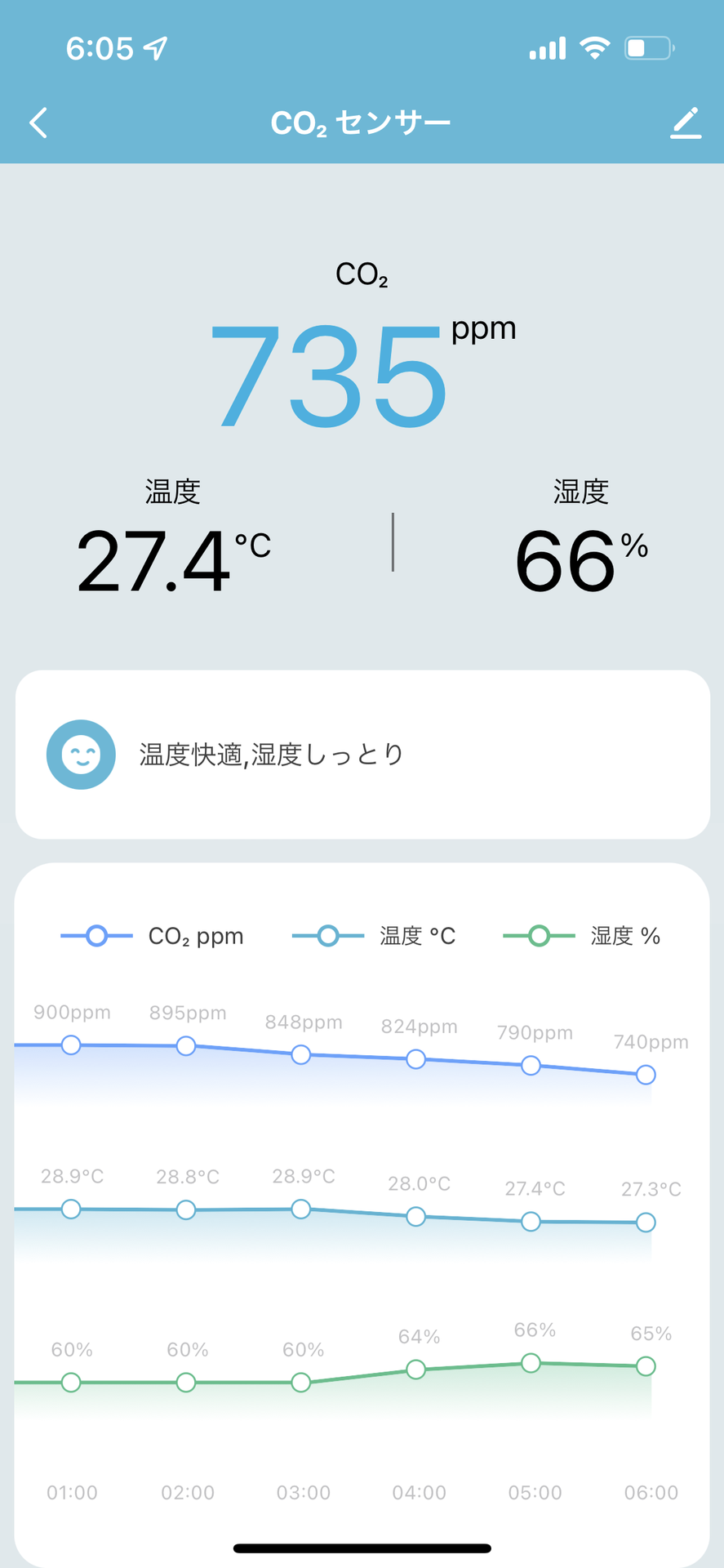Click the Wi-Fi icon in the status bar
The height and width of the screenshot is (1568, 724).
click(595, 47)
